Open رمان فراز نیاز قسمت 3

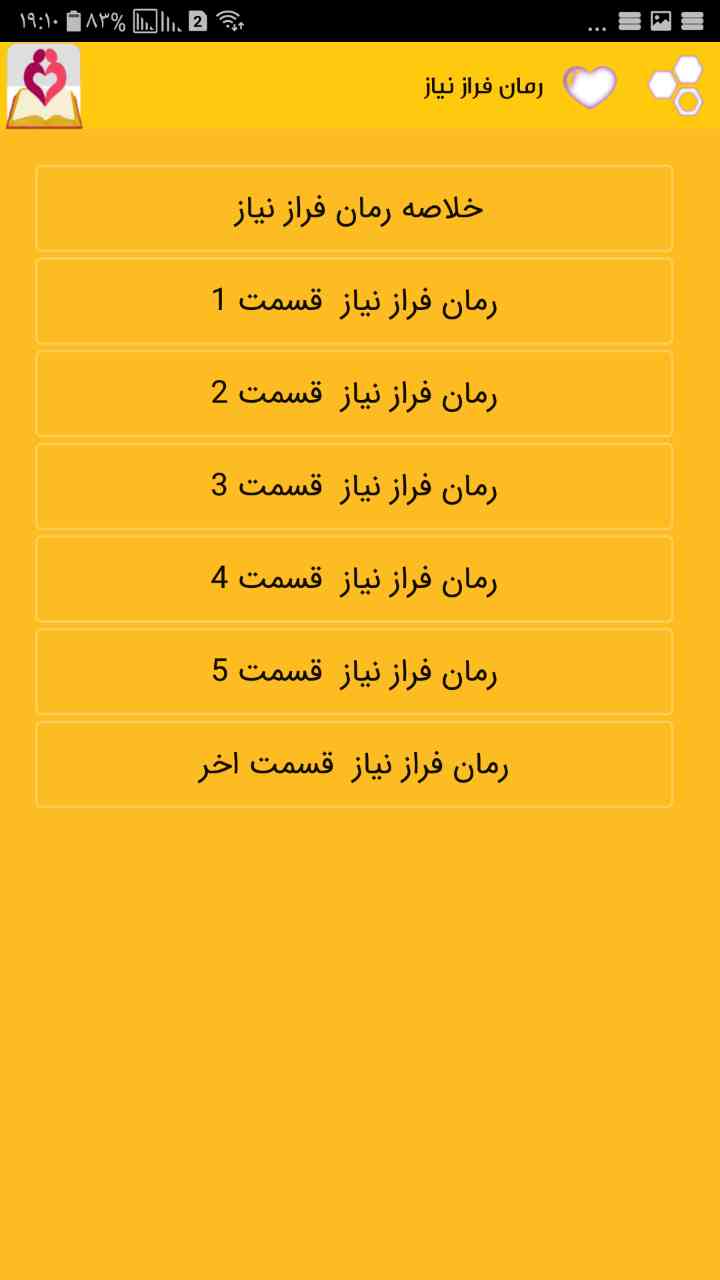354,486
